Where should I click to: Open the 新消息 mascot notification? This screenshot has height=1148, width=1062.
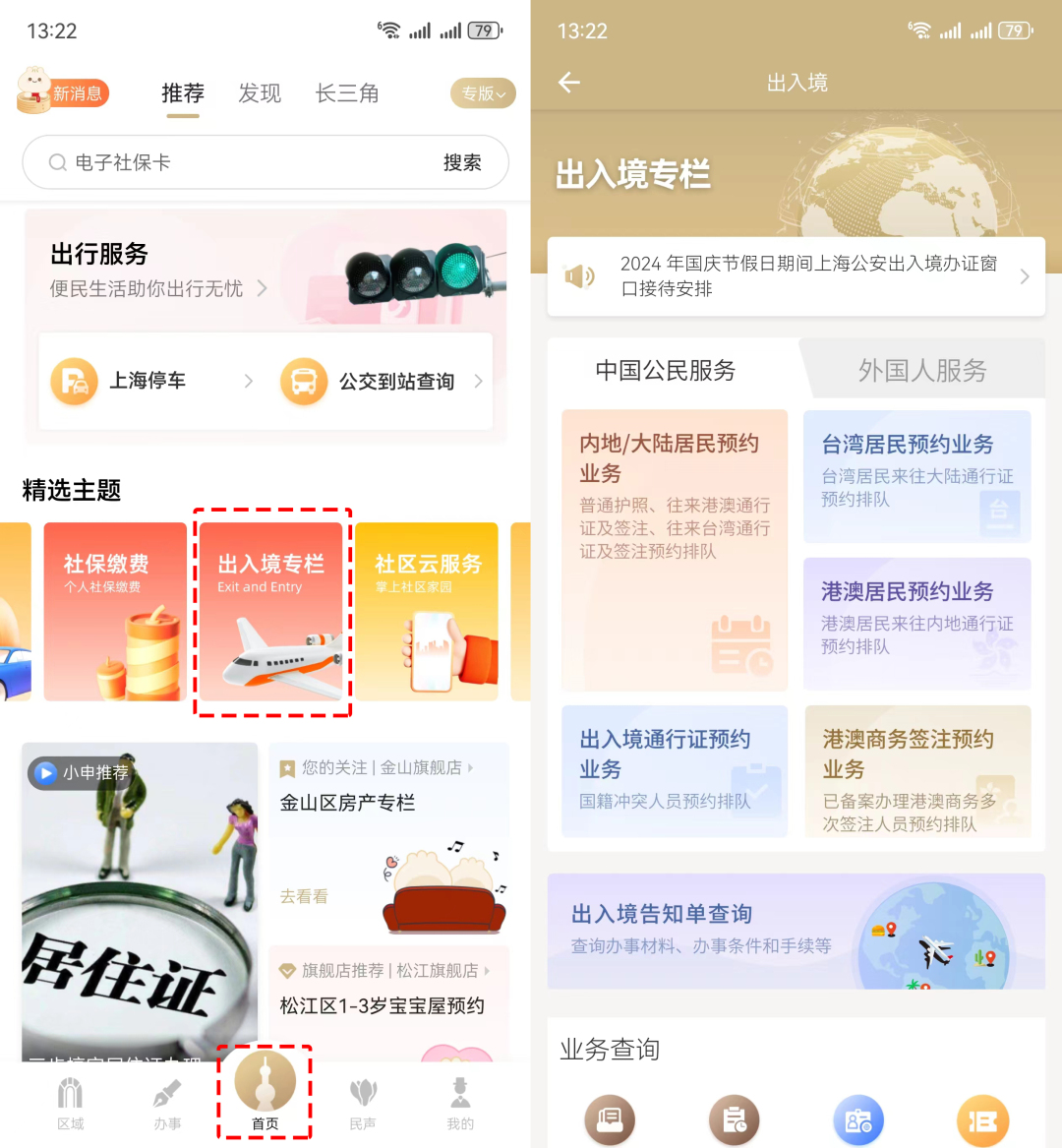(x=61, y=91)
